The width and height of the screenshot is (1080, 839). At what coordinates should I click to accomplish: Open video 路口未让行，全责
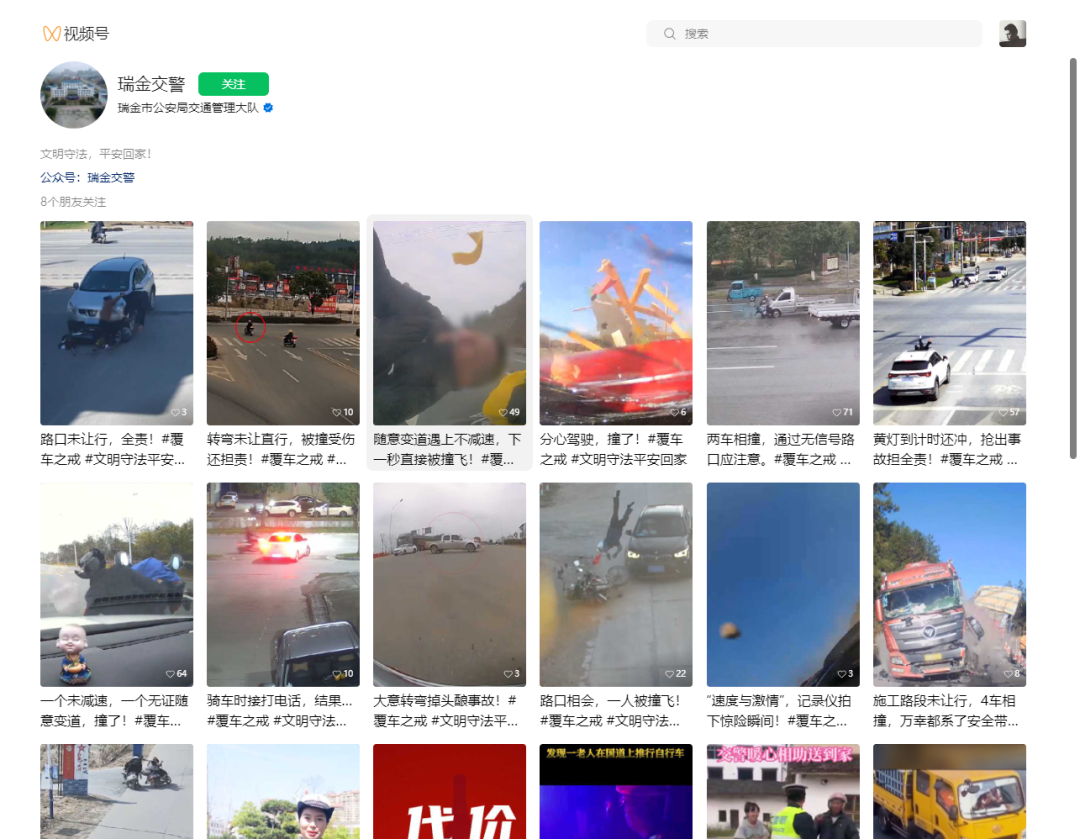pos(117,323)
